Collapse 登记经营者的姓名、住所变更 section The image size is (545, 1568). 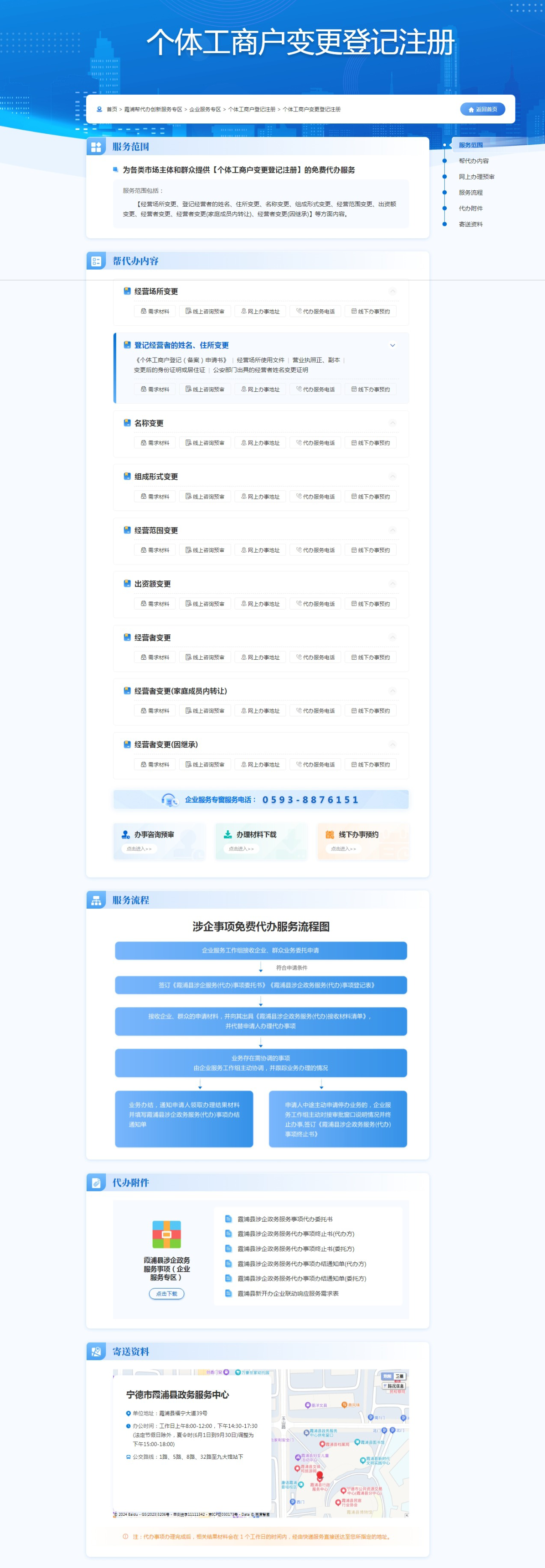[x=392, y=345]
